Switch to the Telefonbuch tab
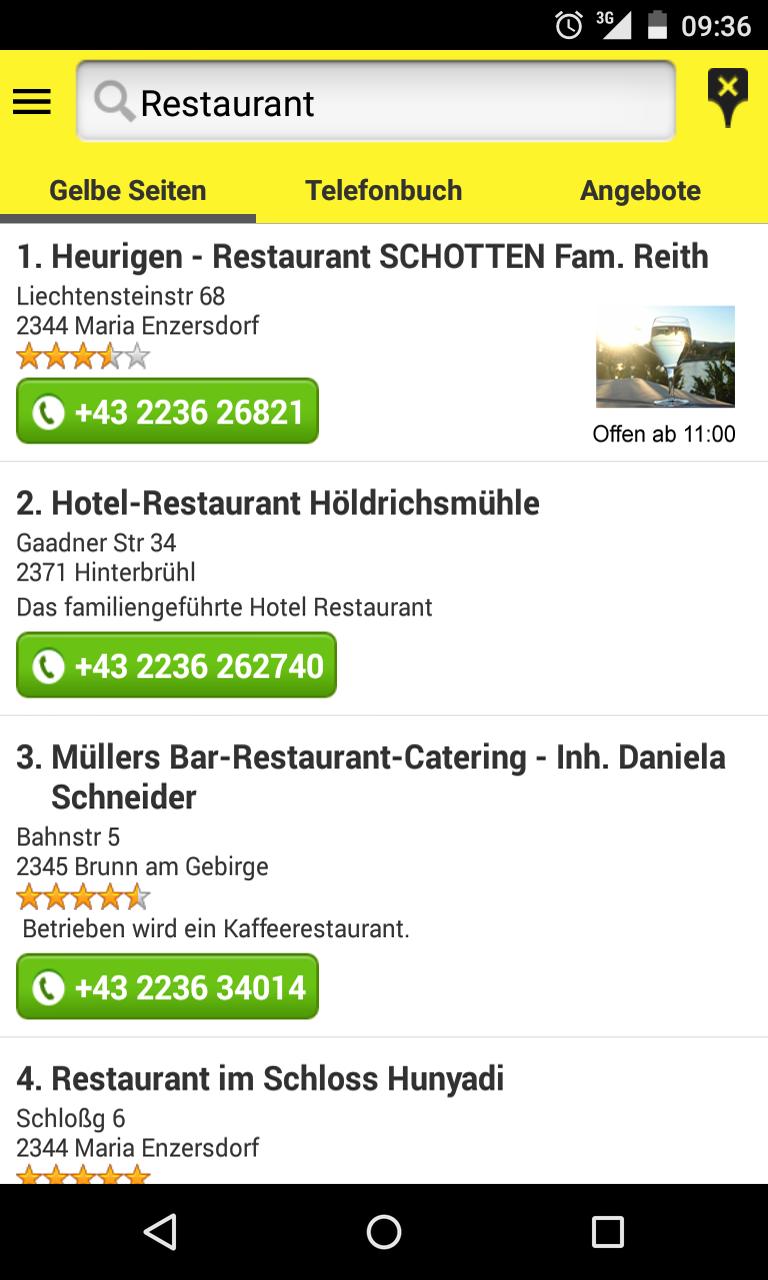Viewport: 768px width, 1280px height. tap(383, 190)
